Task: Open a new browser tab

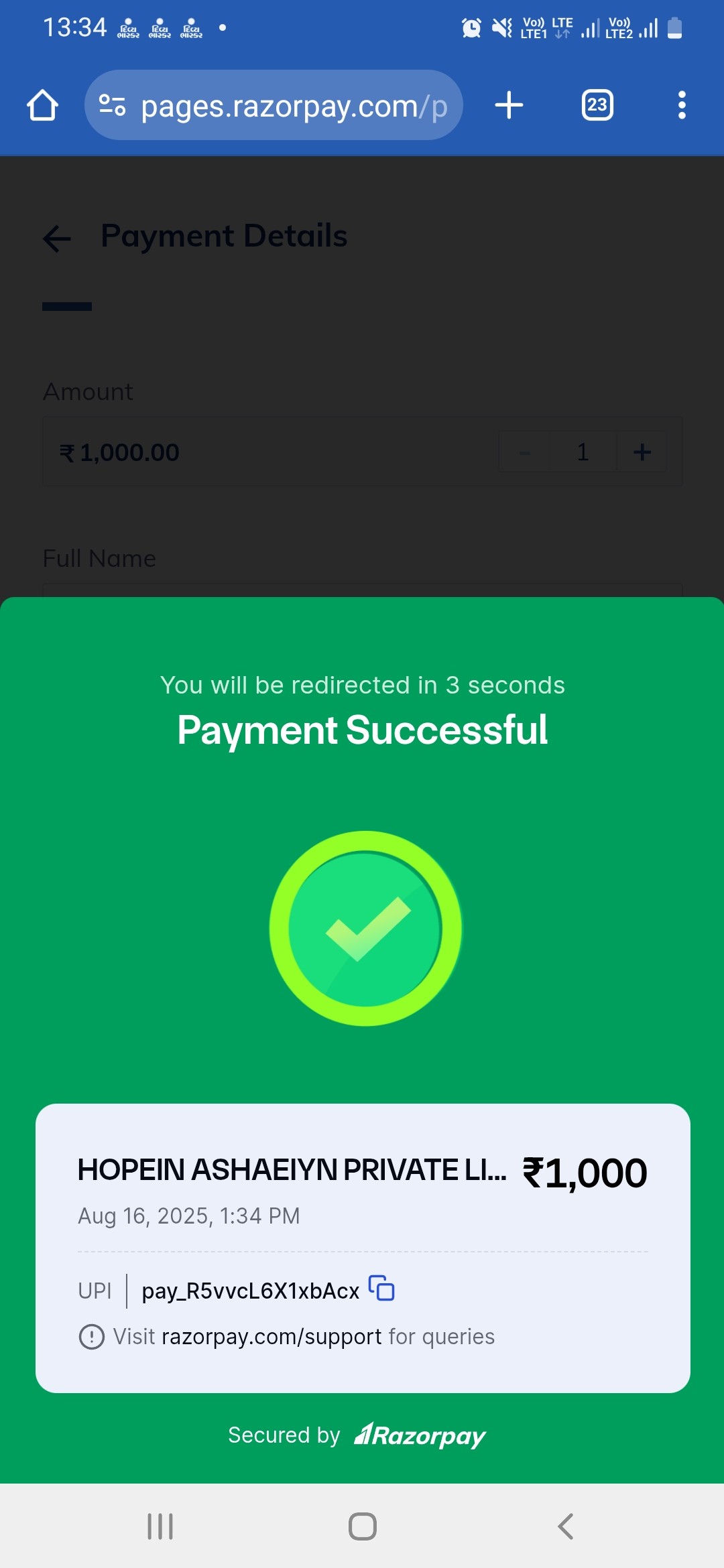Action: click(x=509, y=105)
